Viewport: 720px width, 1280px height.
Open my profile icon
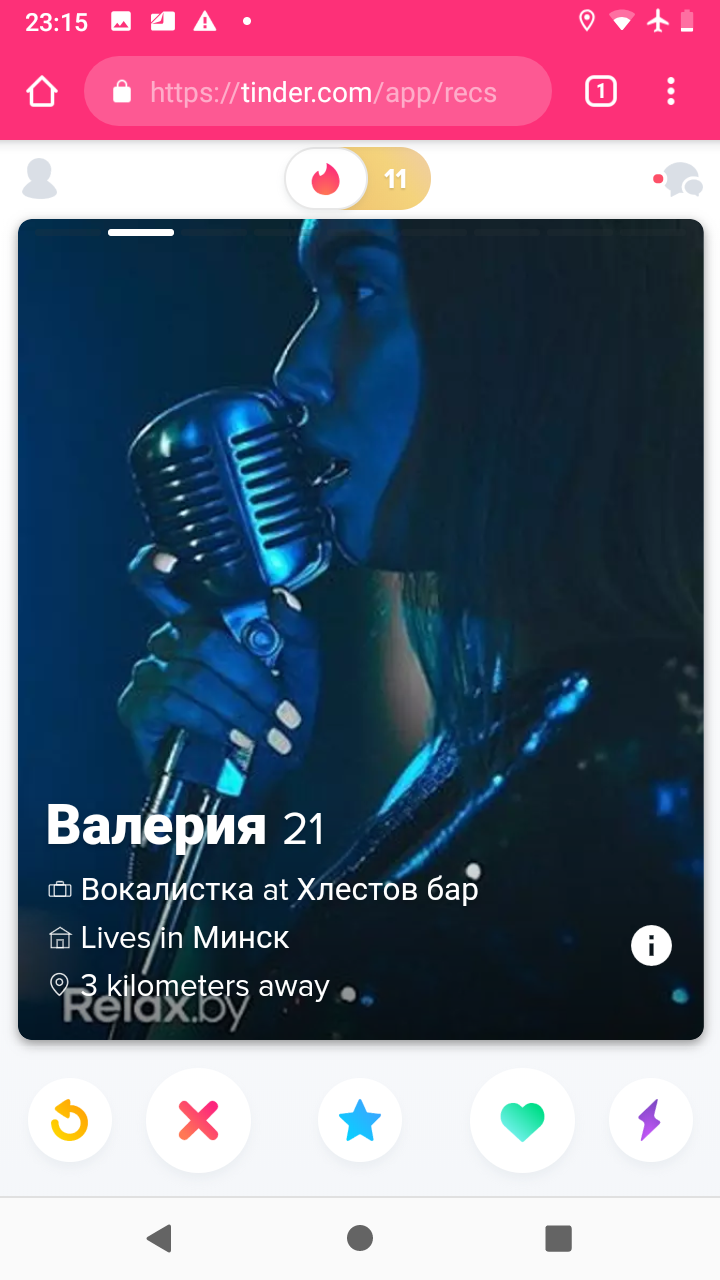point(39,179)
